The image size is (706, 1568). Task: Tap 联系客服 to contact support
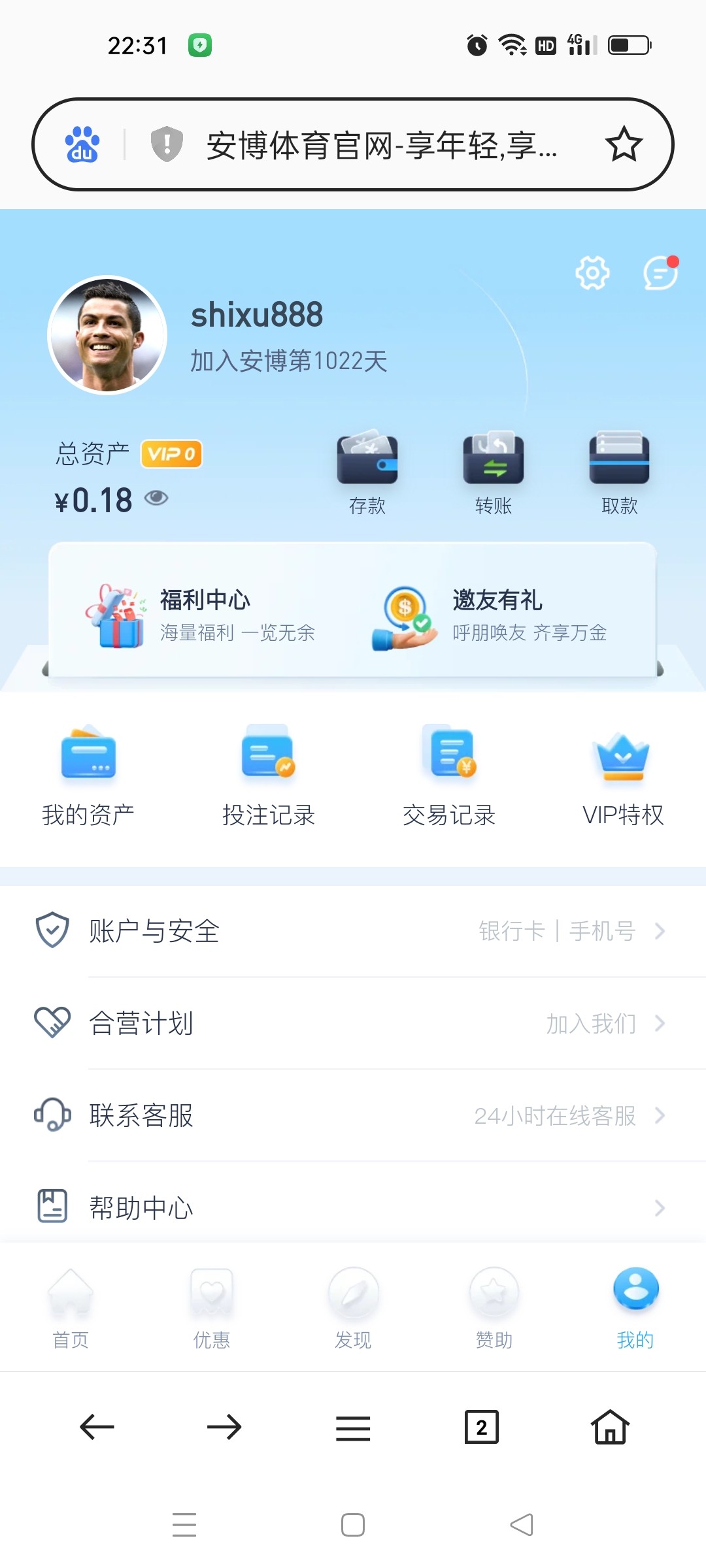point(353,1115)
